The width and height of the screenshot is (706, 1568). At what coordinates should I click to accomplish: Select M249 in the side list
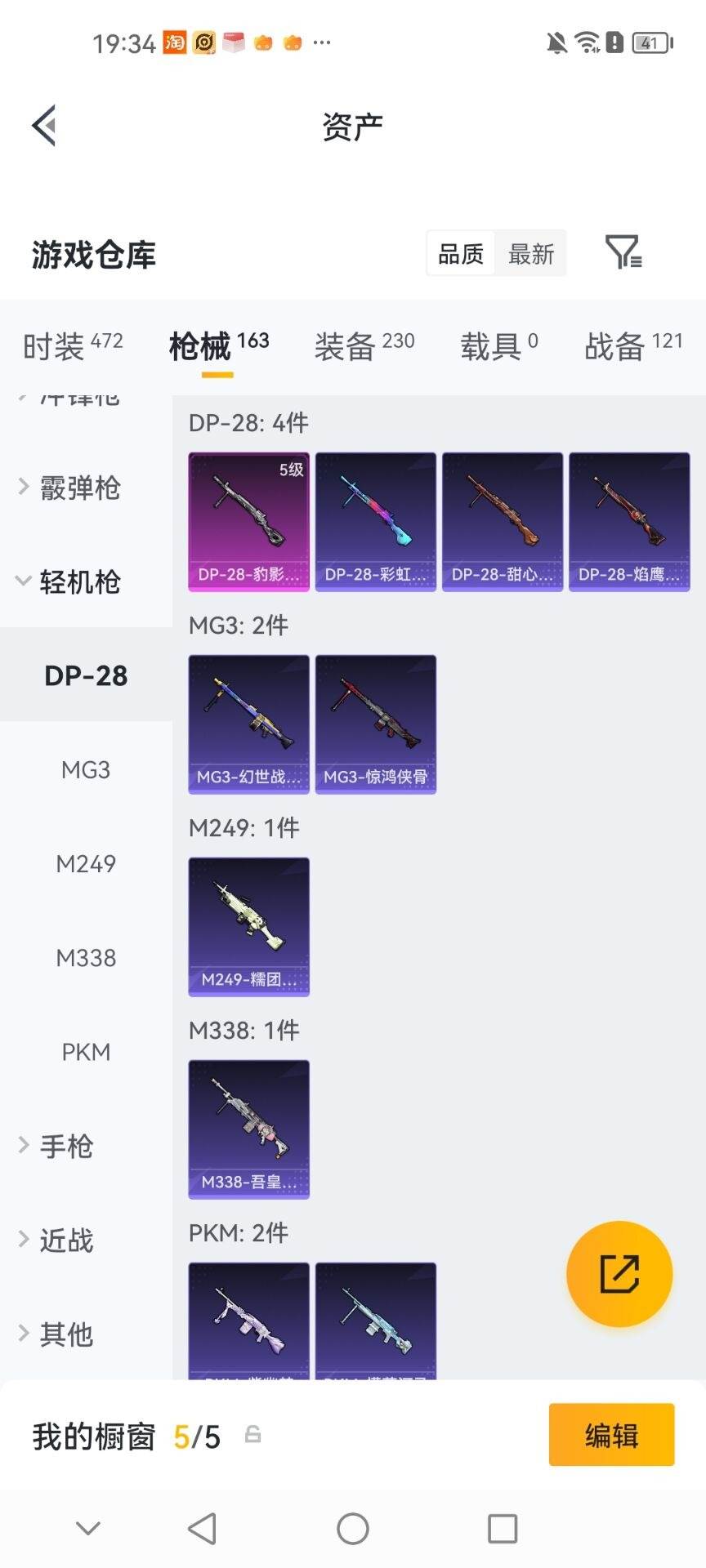coord(86,863)
